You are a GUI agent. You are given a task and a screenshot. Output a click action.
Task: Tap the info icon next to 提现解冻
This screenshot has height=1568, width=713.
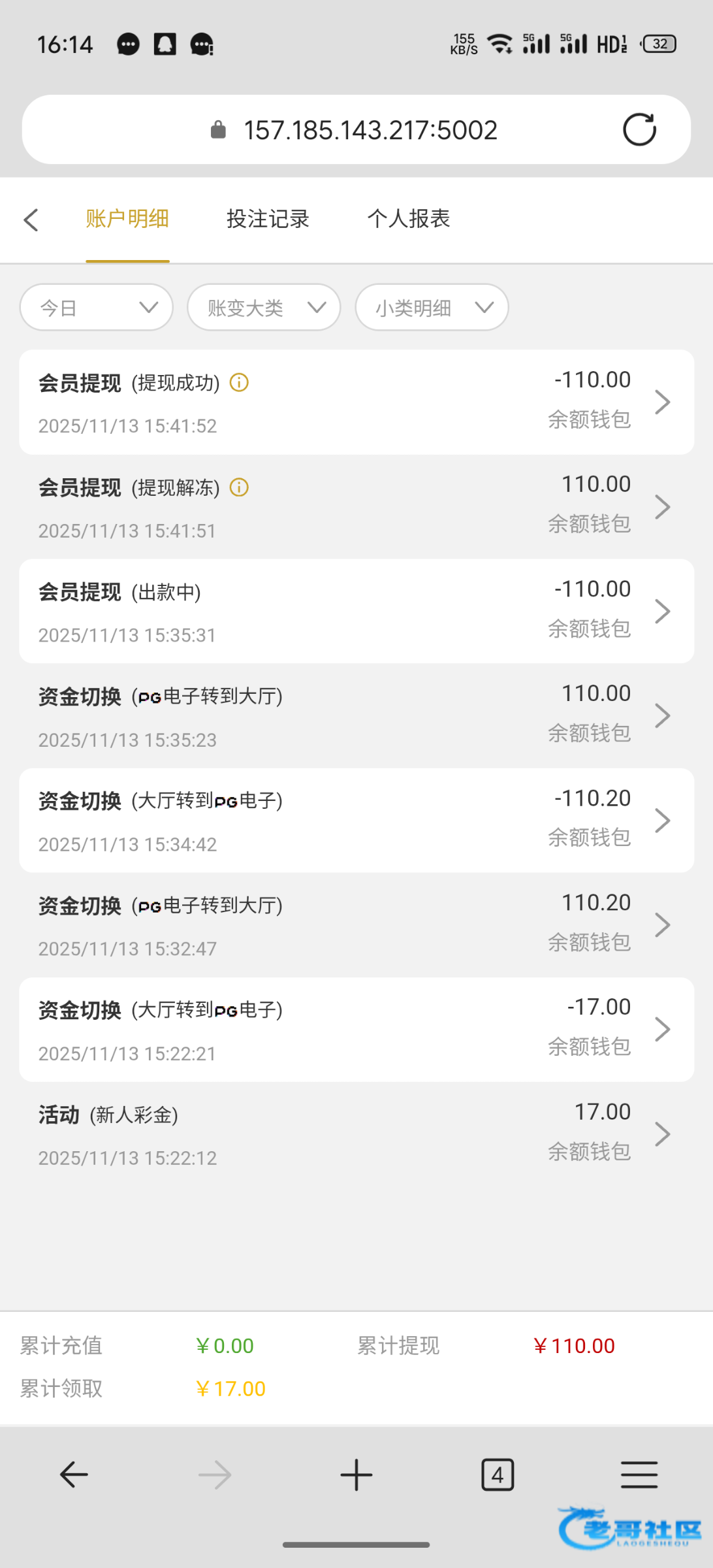click(240, 487)
